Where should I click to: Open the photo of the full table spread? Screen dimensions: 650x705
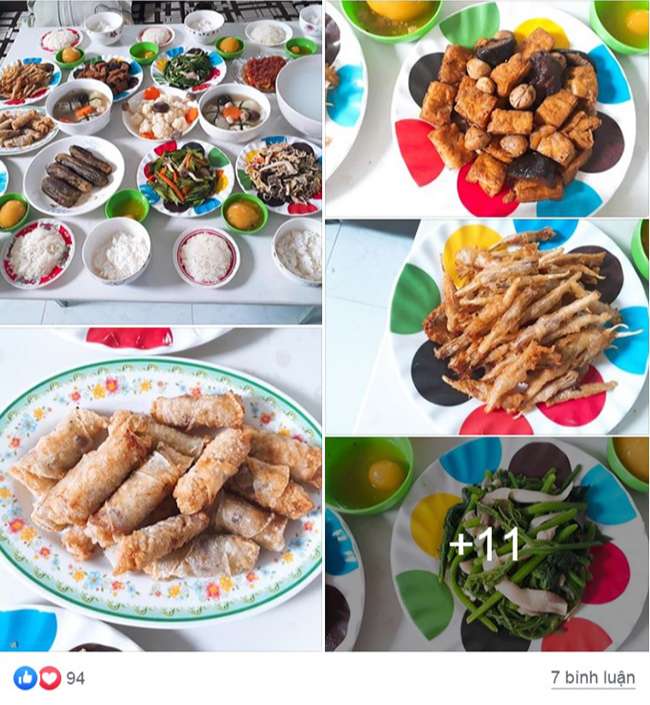tap(161, 162)
